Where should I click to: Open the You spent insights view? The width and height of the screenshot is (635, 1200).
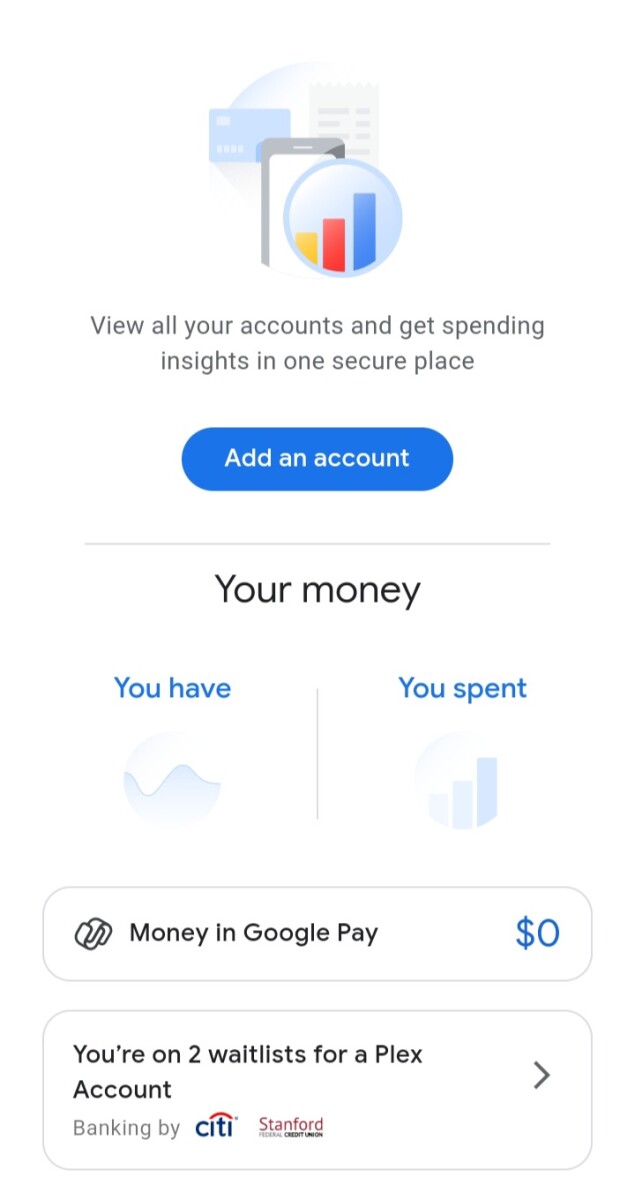point(461,750)
